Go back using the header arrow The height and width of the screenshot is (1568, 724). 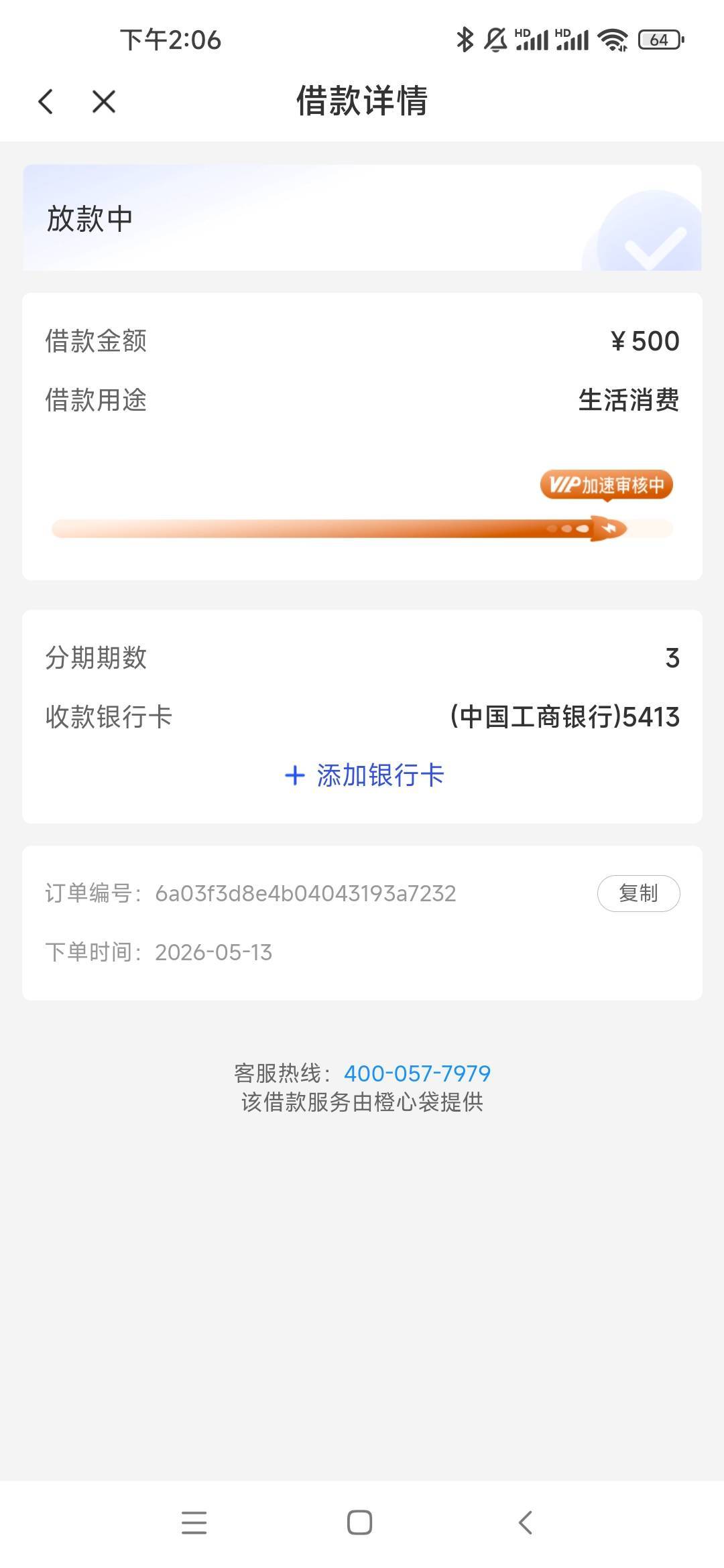(x=46, y=102)
